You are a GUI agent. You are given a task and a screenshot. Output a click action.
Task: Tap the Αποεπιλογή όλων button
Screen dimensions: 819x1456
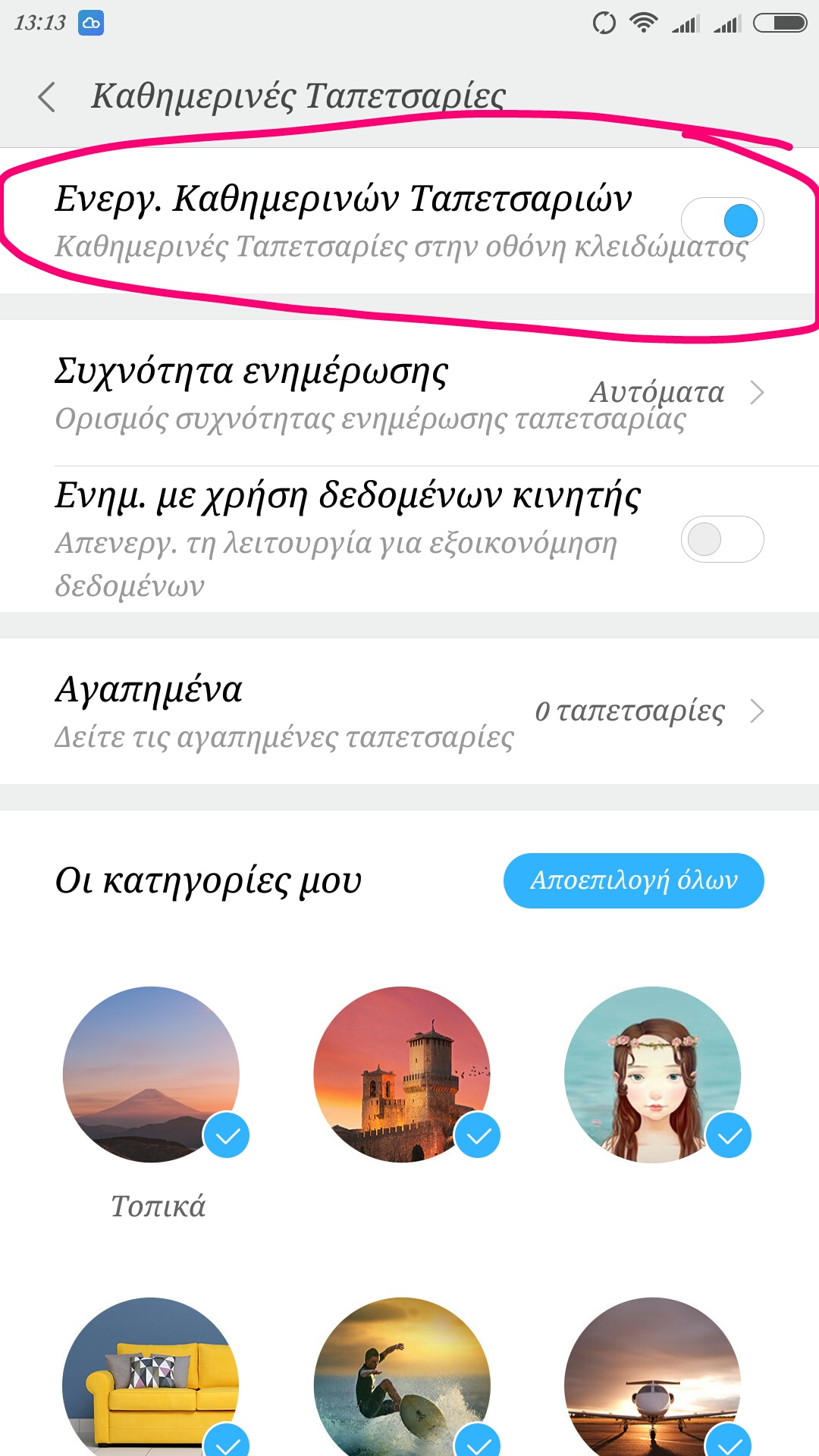(x=633, y=880)
